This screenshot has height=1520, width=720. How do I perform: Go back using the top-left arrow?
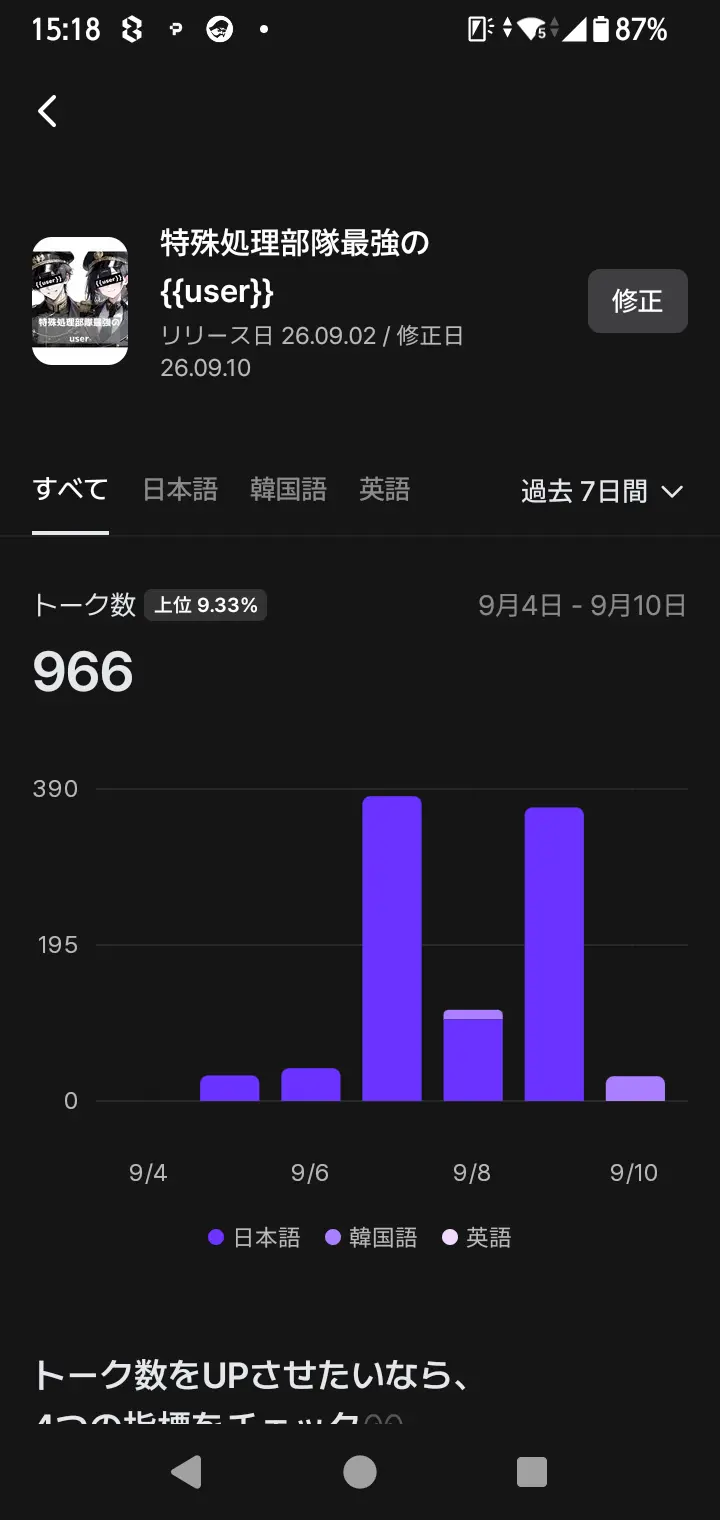(x=47, y=110)
